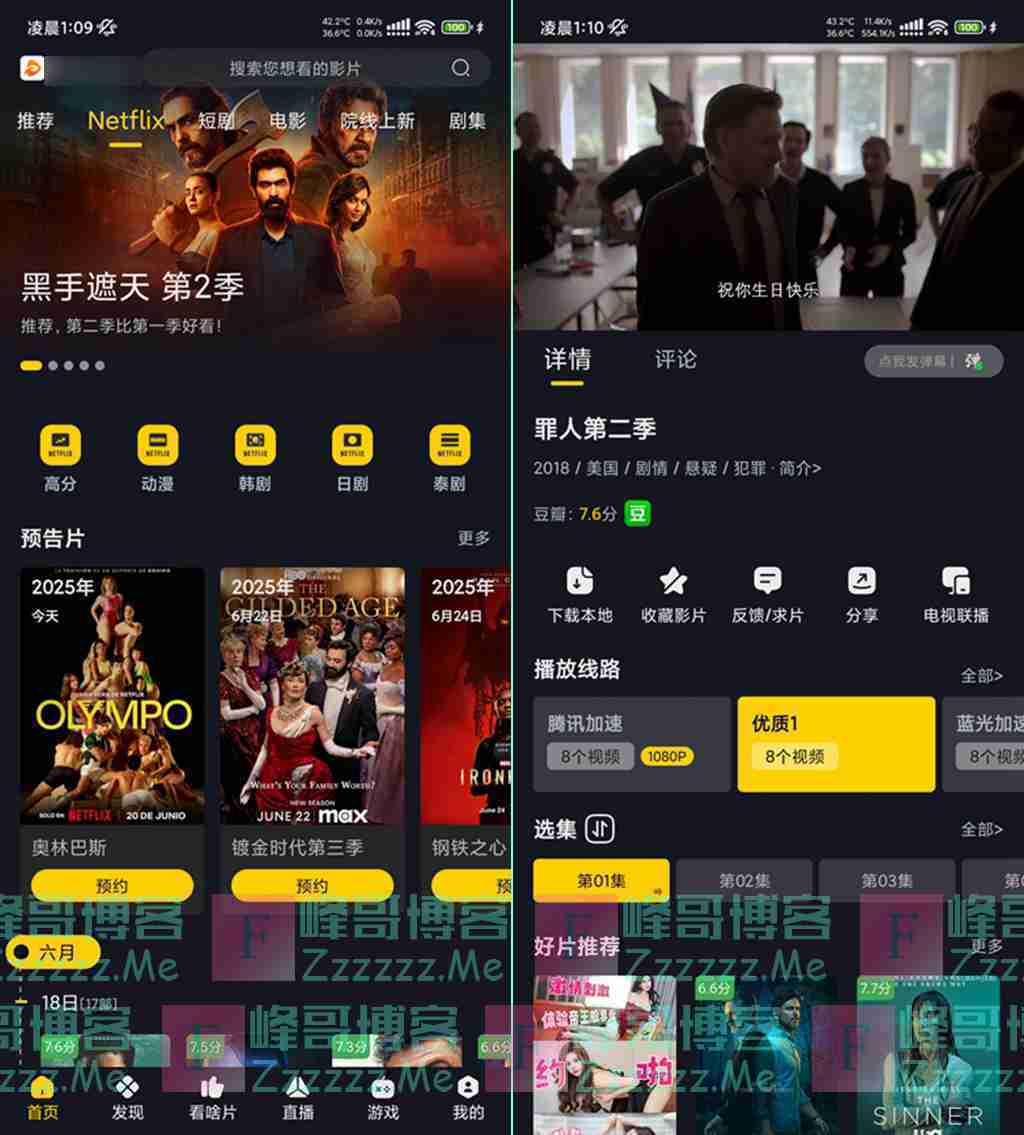Toggle the episode sort order icon
This screenshot has height=1135, width=1024.
point(600,829)
